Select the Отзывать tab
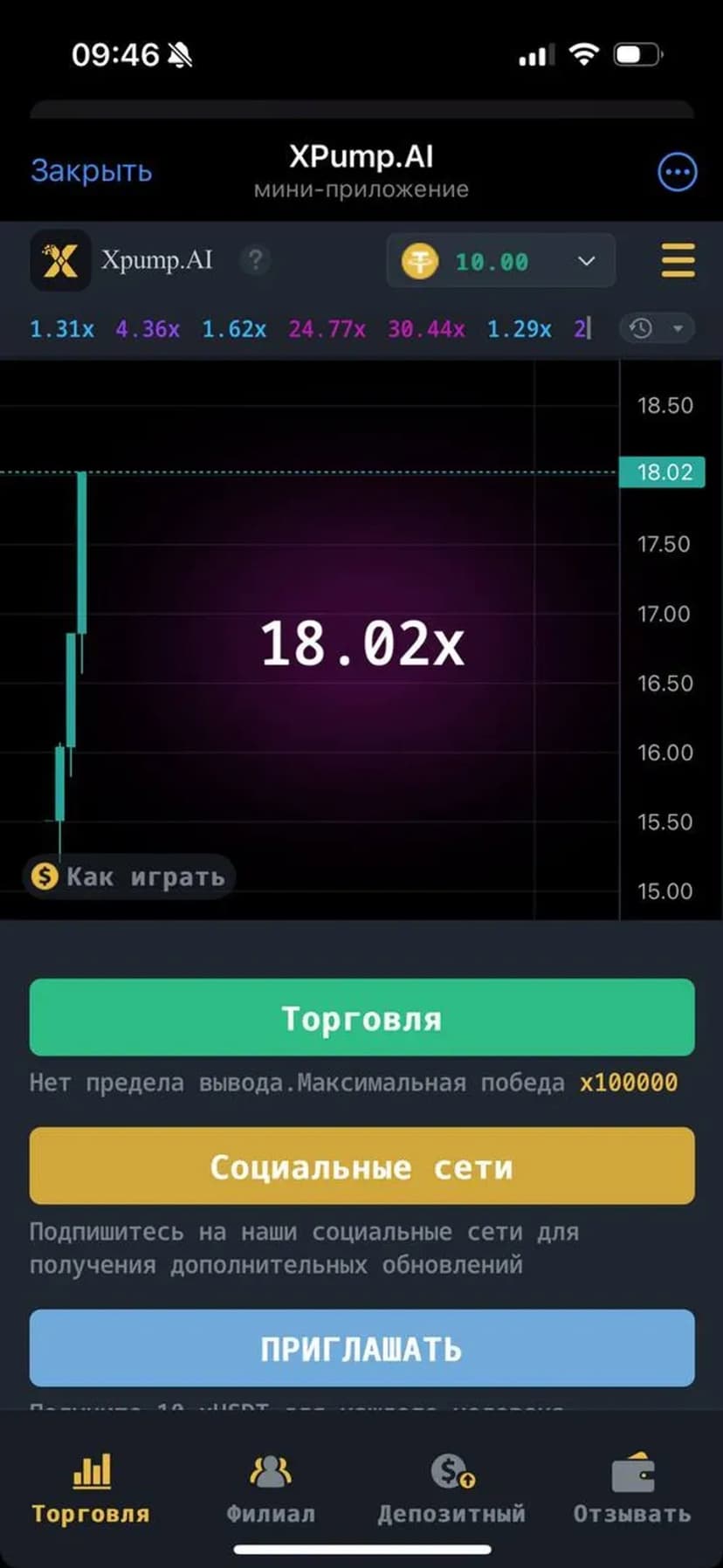723x1568 pixels. [632, 1488]
